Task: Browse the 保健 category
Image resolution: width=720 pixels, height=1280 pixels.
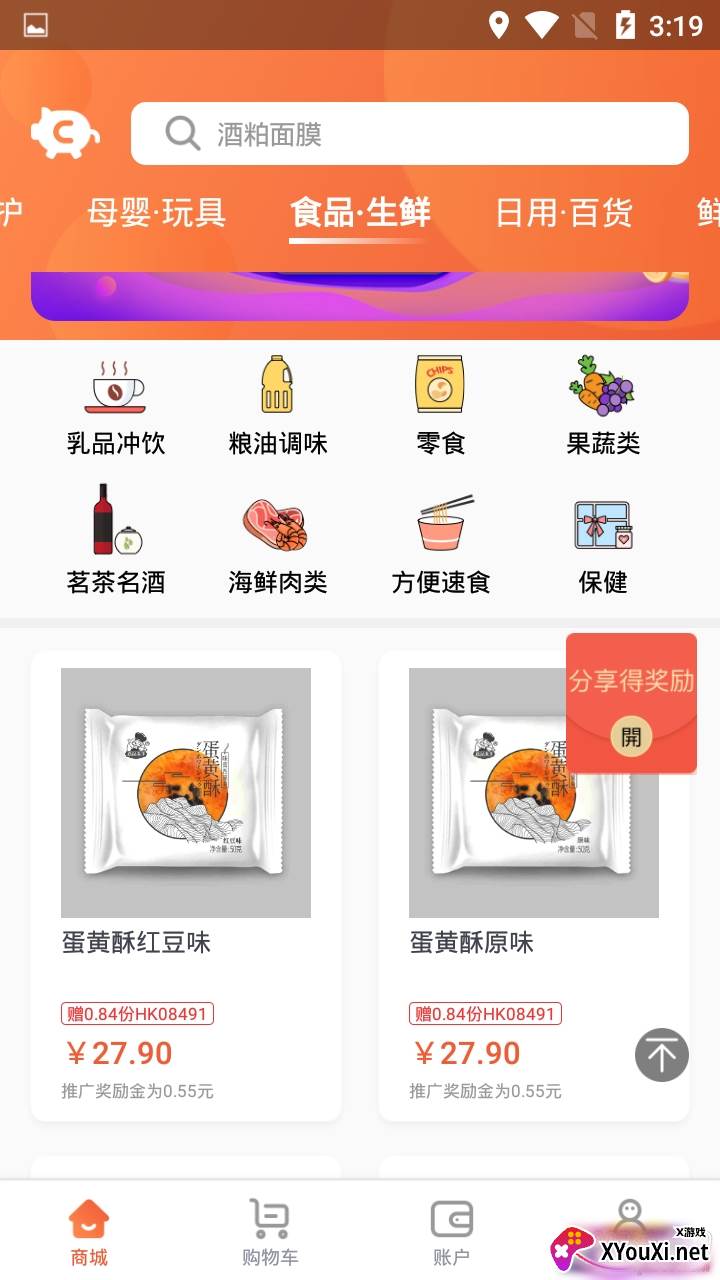Action: [x=602, y=542]
